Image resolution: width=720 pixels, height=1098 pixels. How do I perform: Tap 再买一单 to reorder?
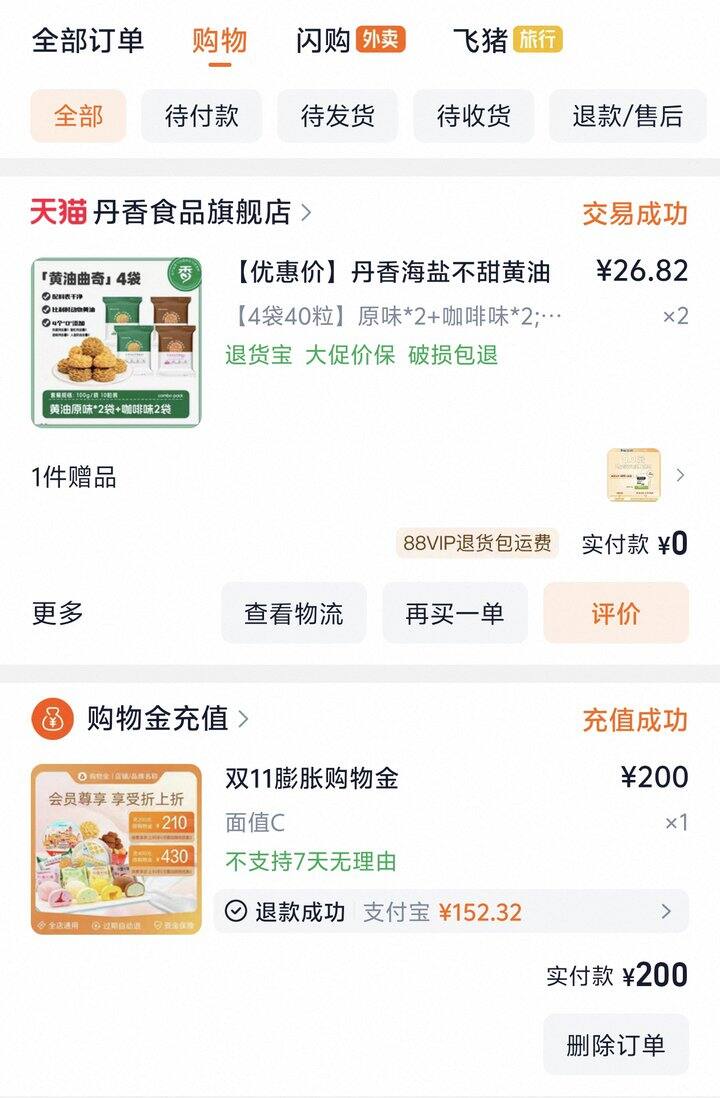coord(454,613)
